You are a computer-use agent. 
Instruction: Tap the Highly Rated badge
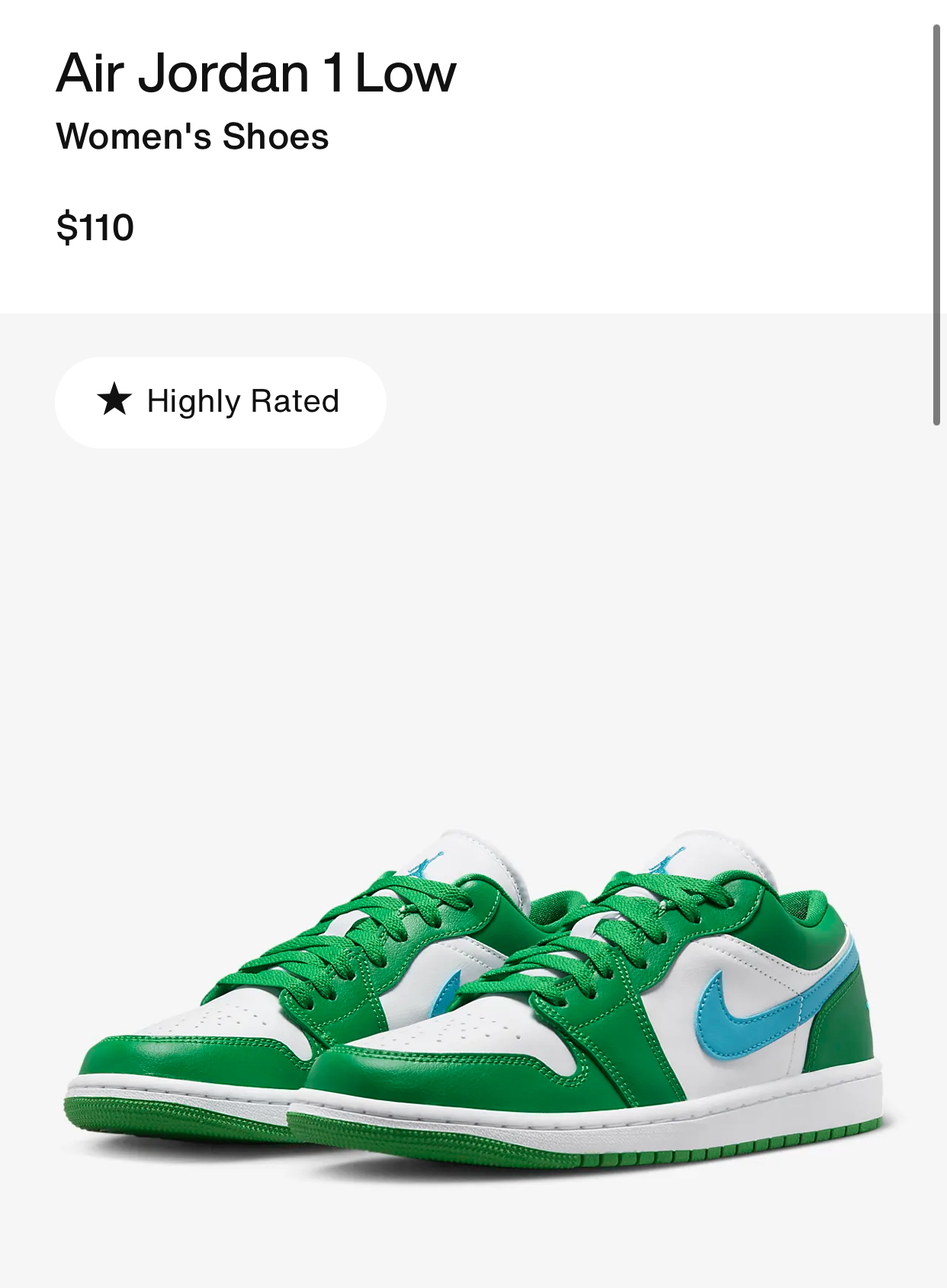pyautogui.click(x=220, y=402)
